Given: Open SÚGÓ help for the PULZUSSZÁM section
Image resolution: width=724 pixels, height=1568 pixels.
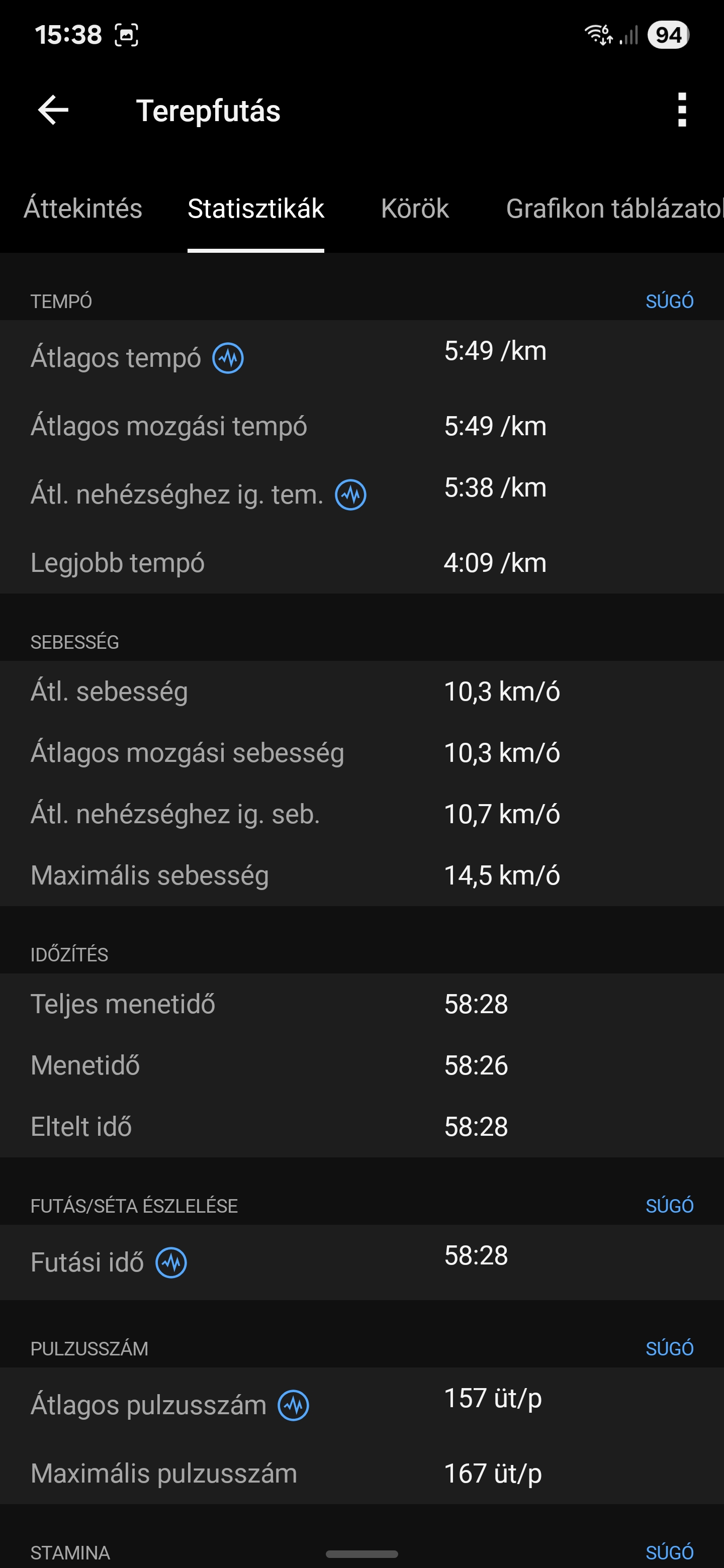Looking at the screenshot, I should [669, 1348].
